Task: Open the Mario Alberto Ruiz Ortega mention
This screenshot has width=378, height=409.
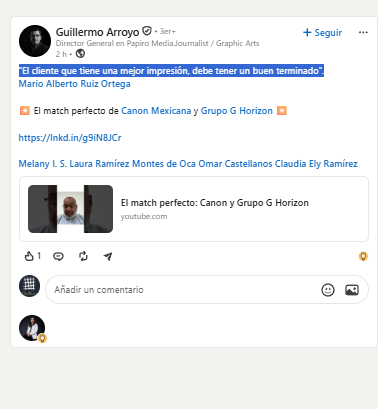Action: pyautogui.click(x=74, y=84)
